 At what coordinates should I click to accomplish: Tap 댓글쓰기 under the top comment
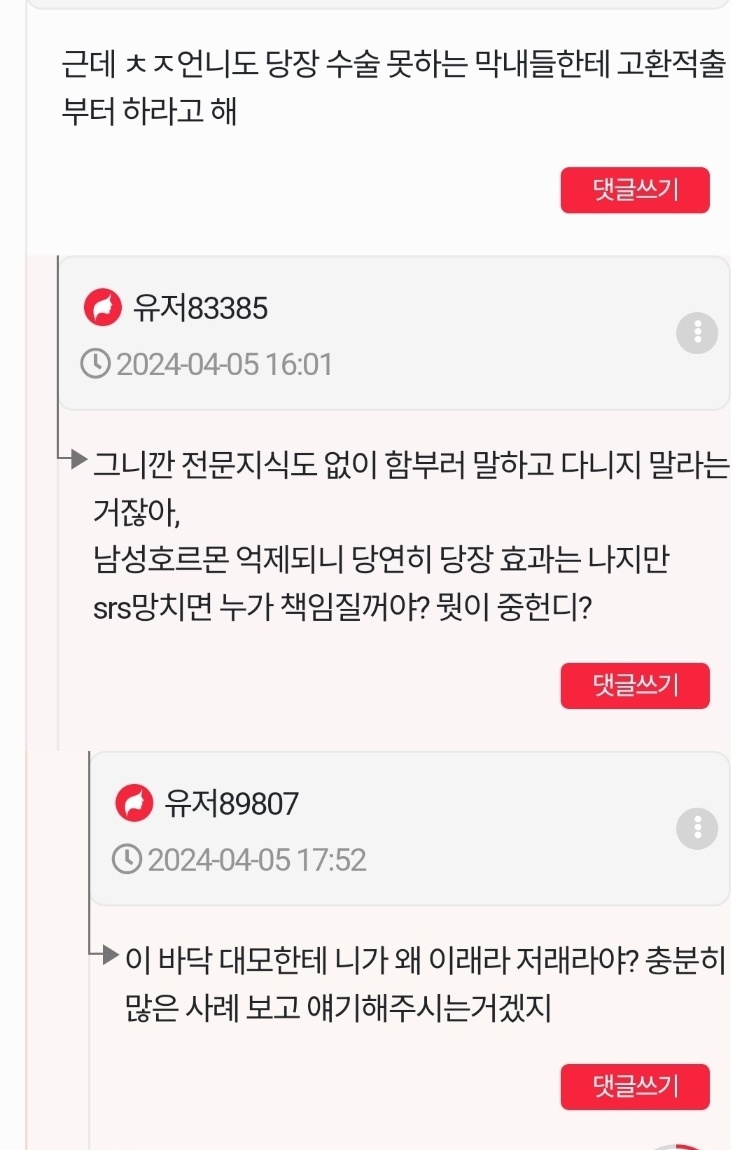tap(635, 190)
